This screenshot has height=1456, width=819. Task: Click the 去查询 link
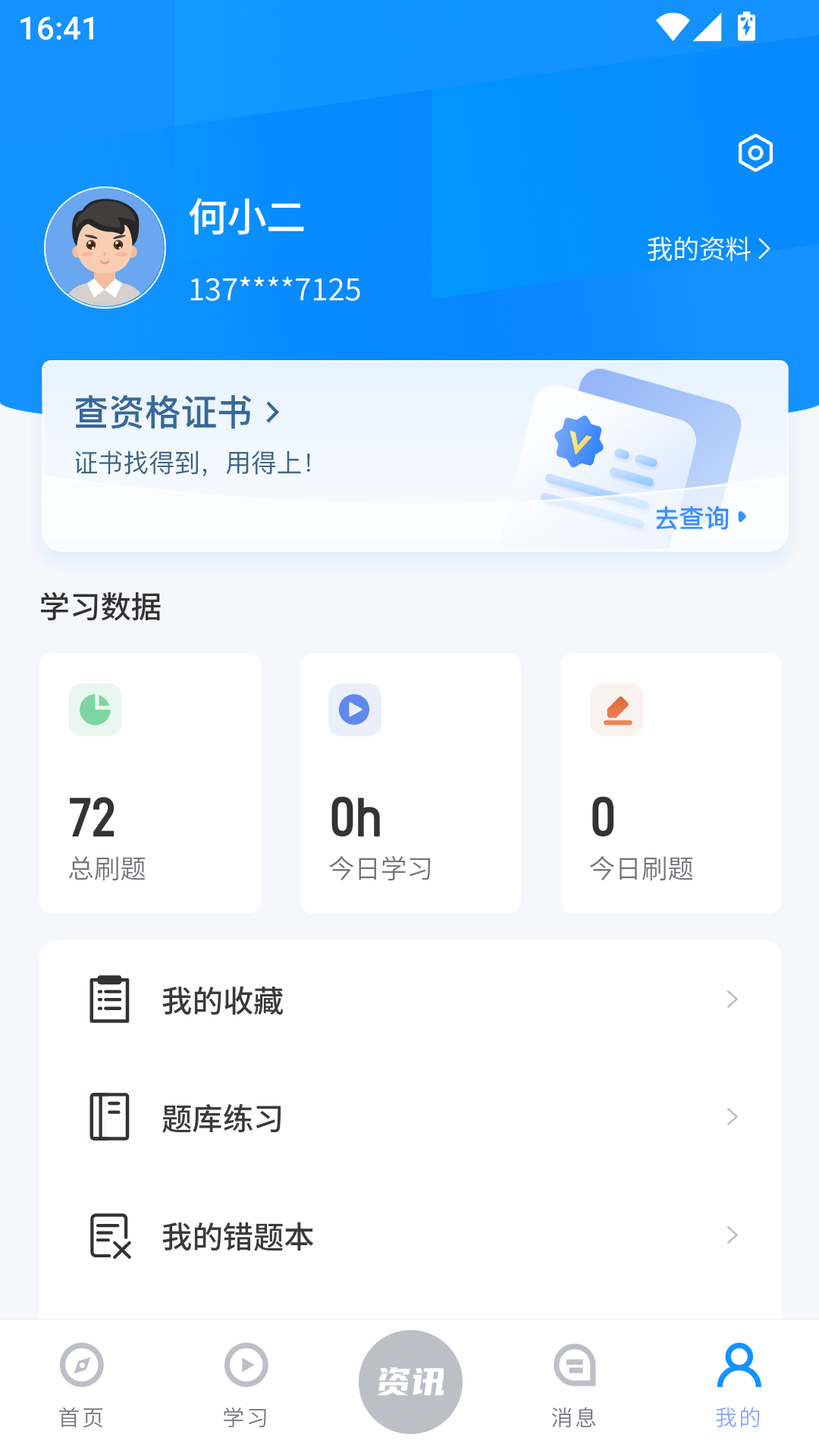pos(692,518)
